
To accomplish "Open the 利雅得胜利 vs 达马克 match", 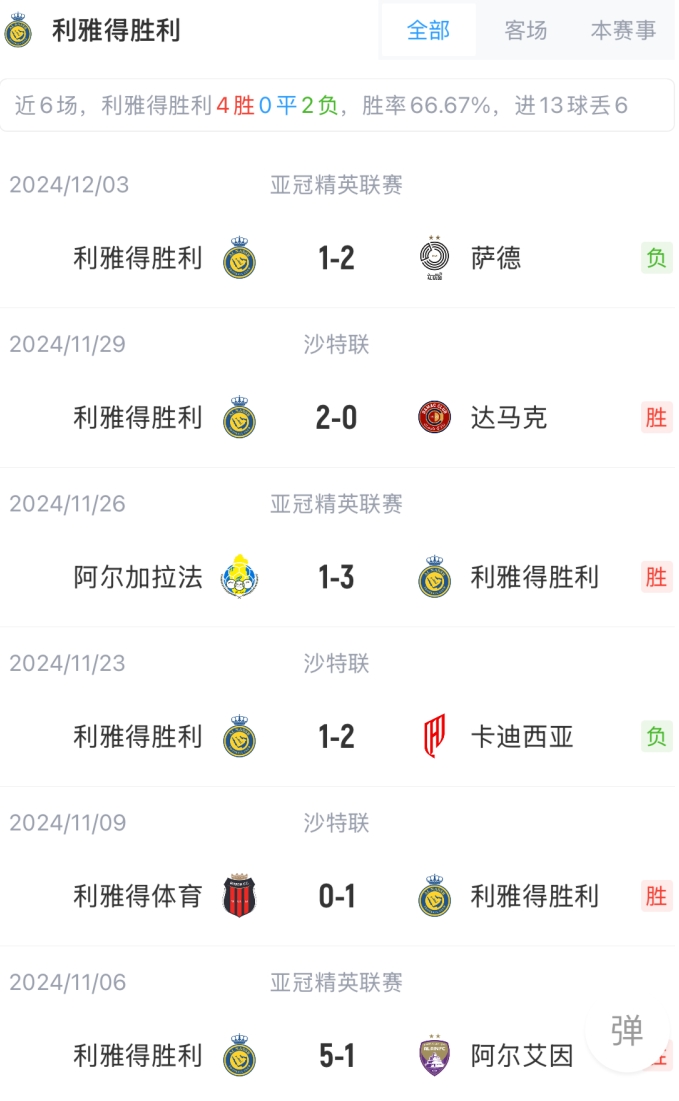I will click(336, 418).
